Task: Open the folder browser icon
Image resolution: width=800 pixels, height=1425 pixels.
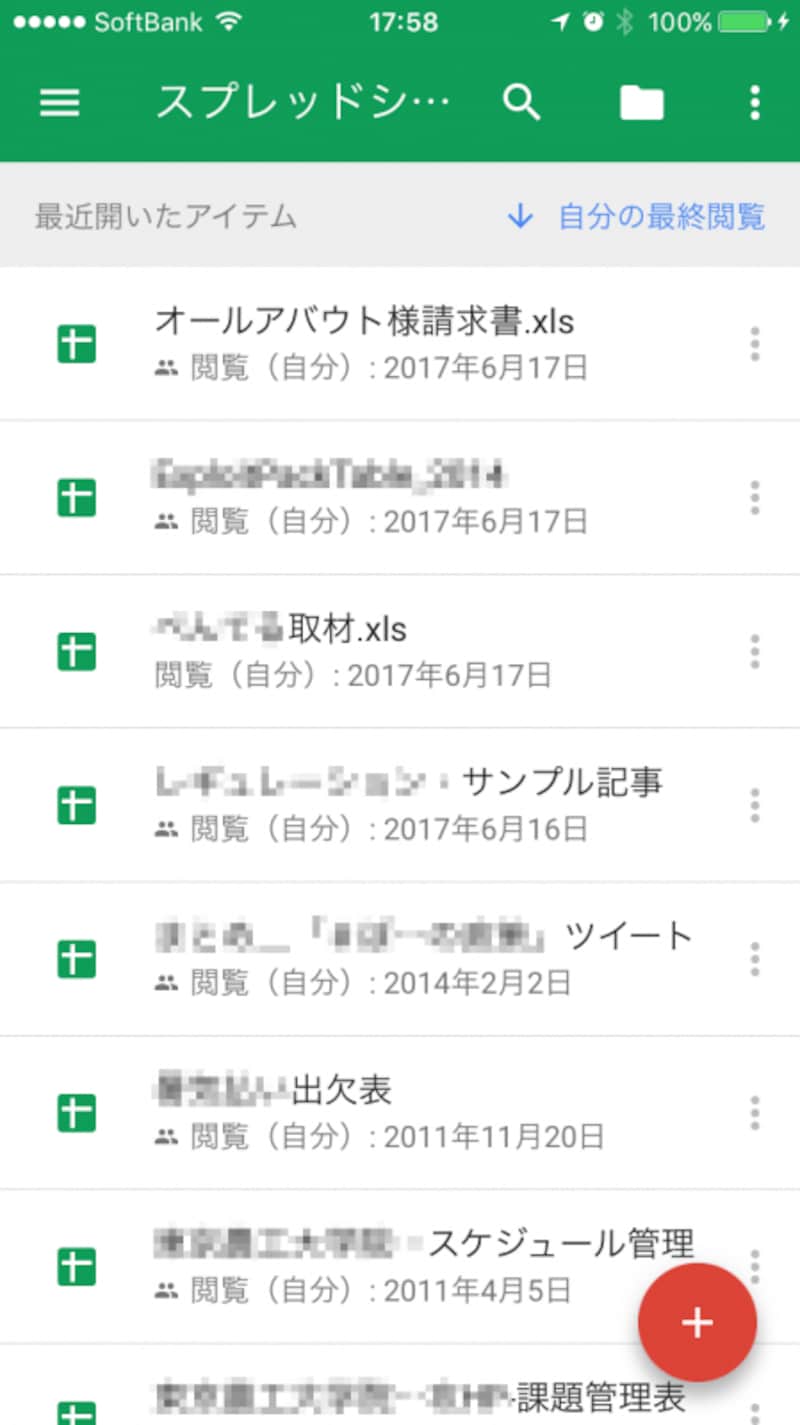Action: tap(642, 102)
